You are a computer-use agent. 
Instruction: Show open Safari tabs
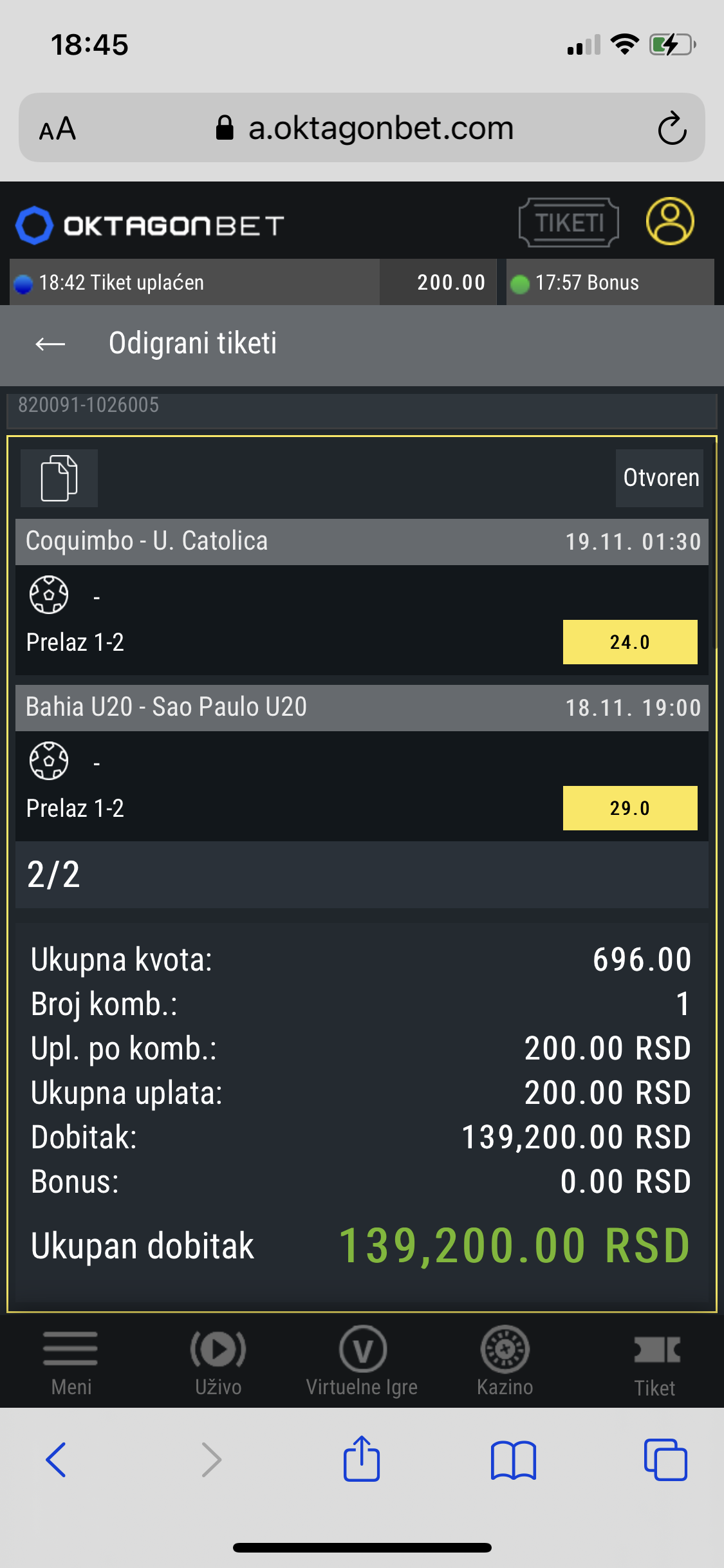click(665, 1460)
